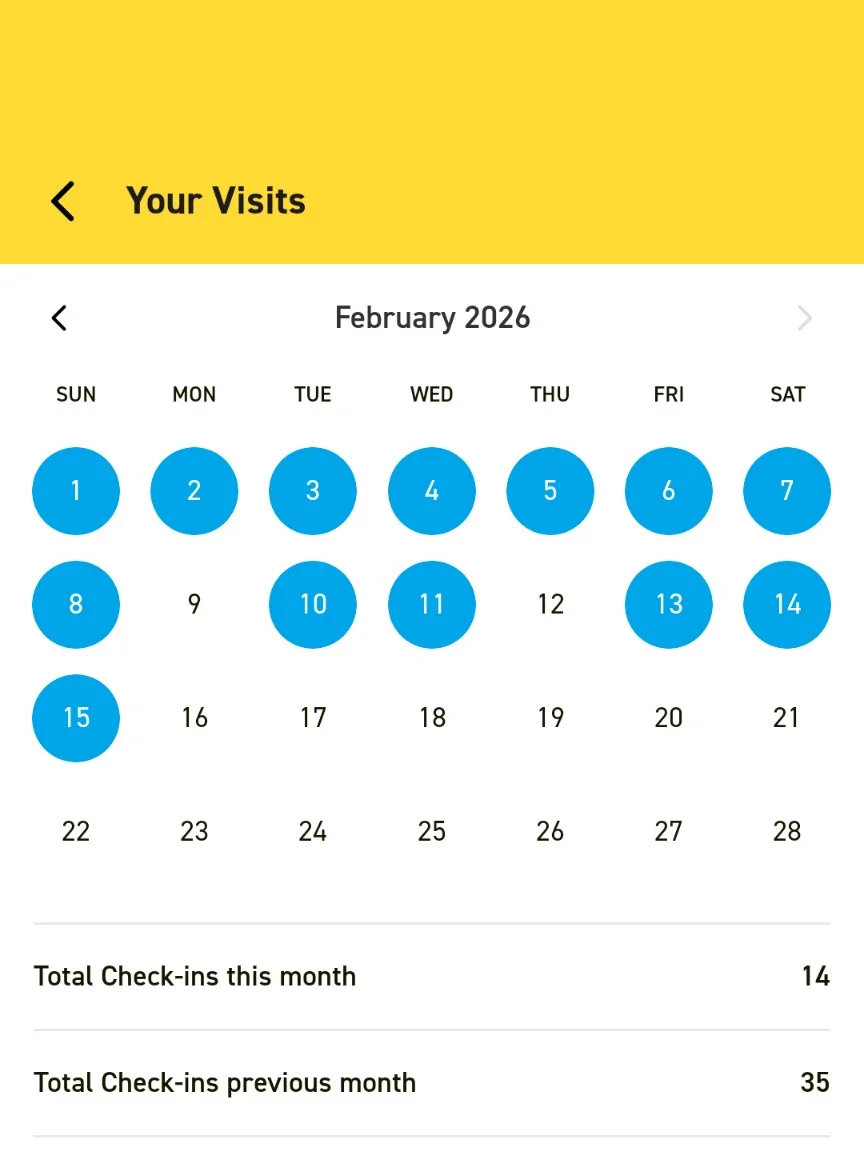Click Total Check-ins previous month row
Viewport: 864px width, 1156px height.
point(431,1082)
